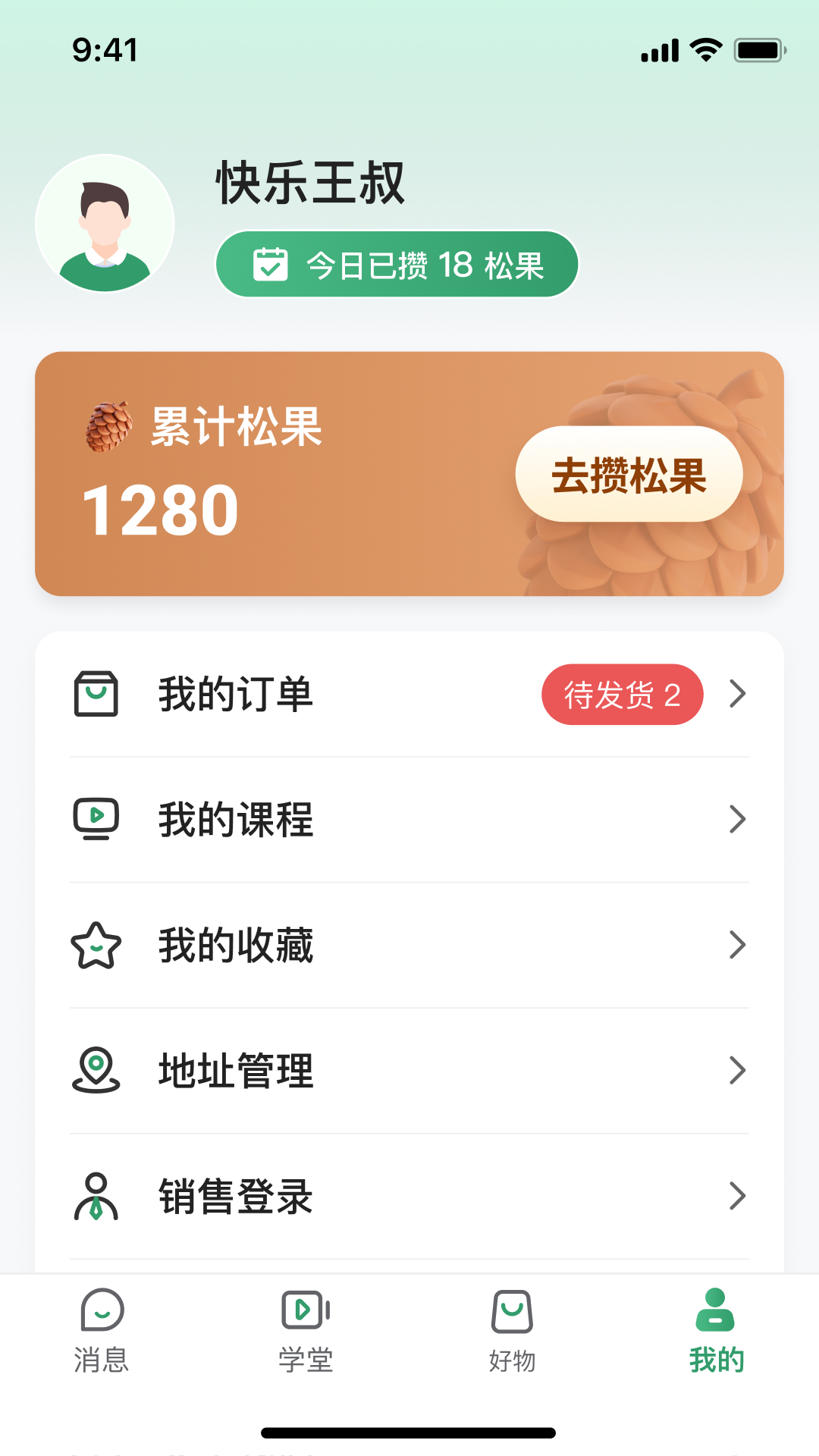
Task: Go to the 好物 tab
Action: pyautogui.click(x=512, y=1332)
